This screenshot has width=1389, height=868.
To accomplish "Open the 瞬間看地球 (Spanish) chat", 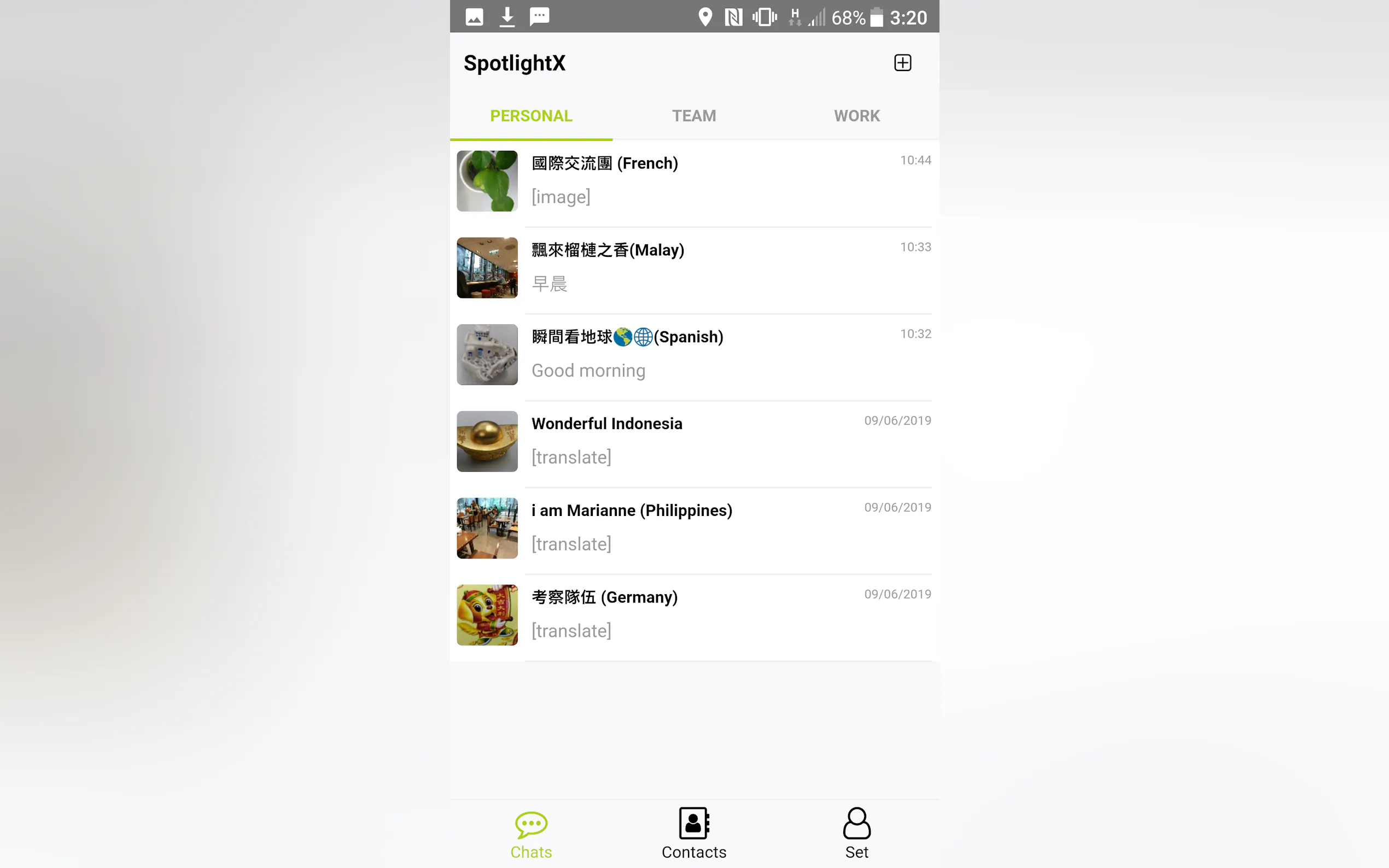I will coord(693,355).
